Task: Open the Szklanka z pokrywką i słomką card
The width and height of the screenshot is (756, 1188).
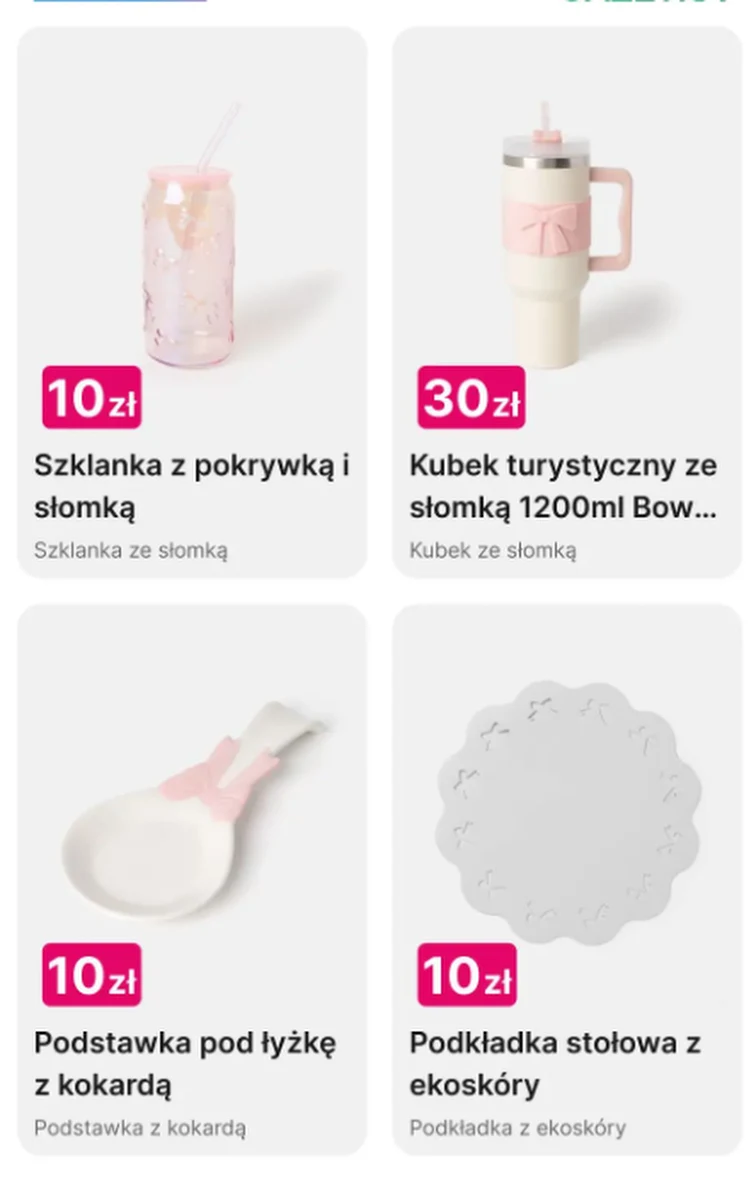Action: (x=192, y=300)
